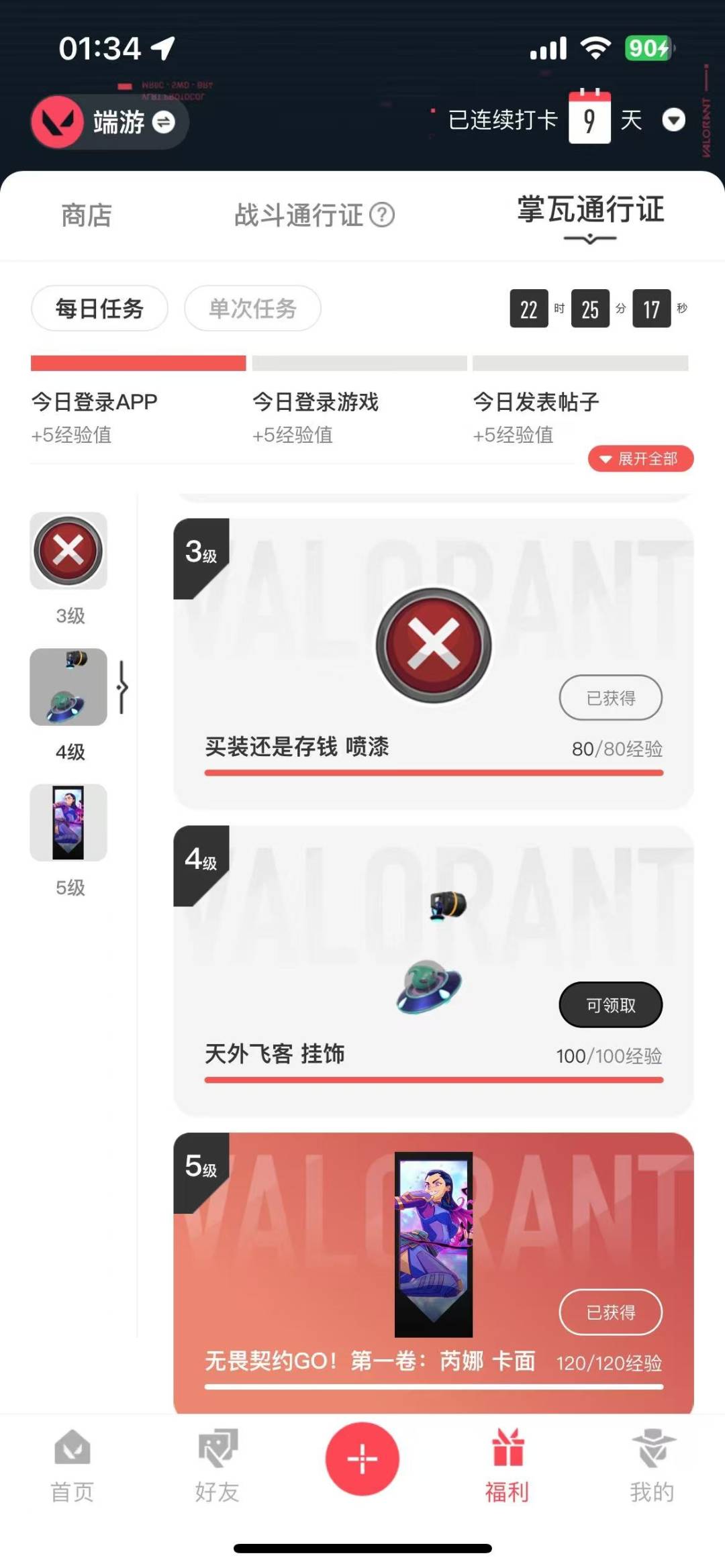Open the 好友 tab
The width and height of the screenshot is (725, 1568).
[217, 1466]
